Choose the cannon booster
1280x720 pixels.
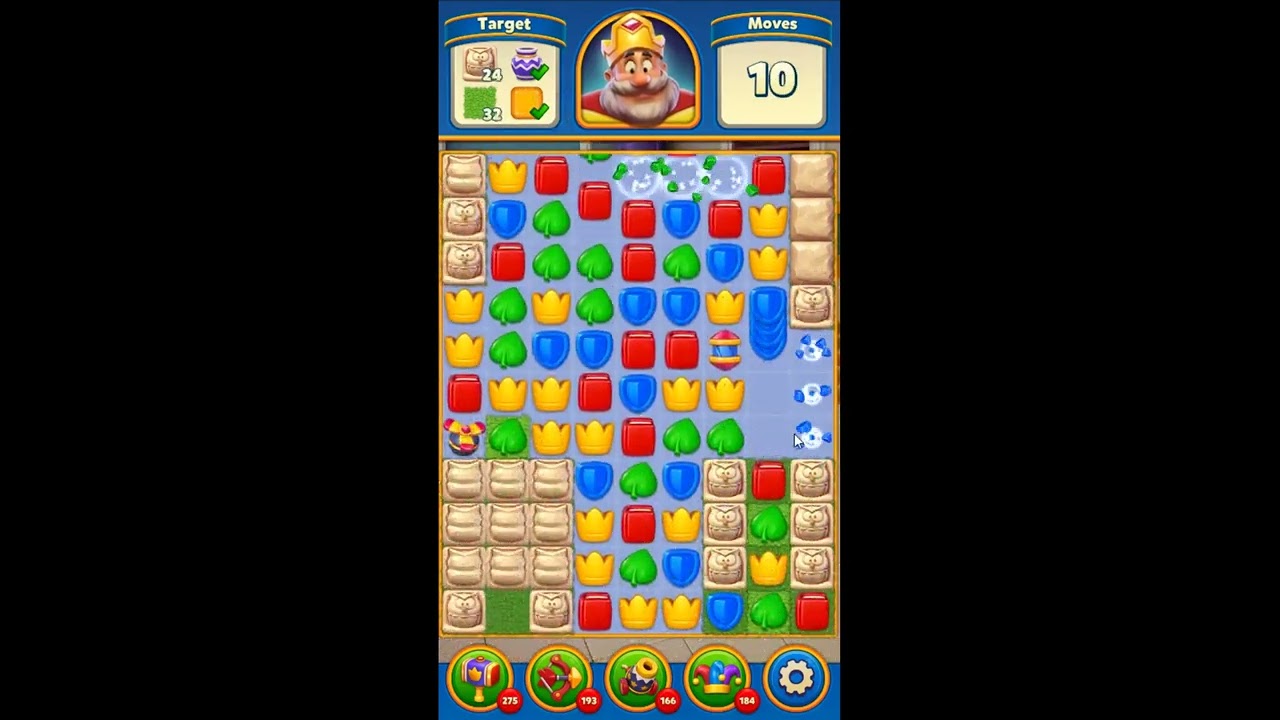[637, 678]
